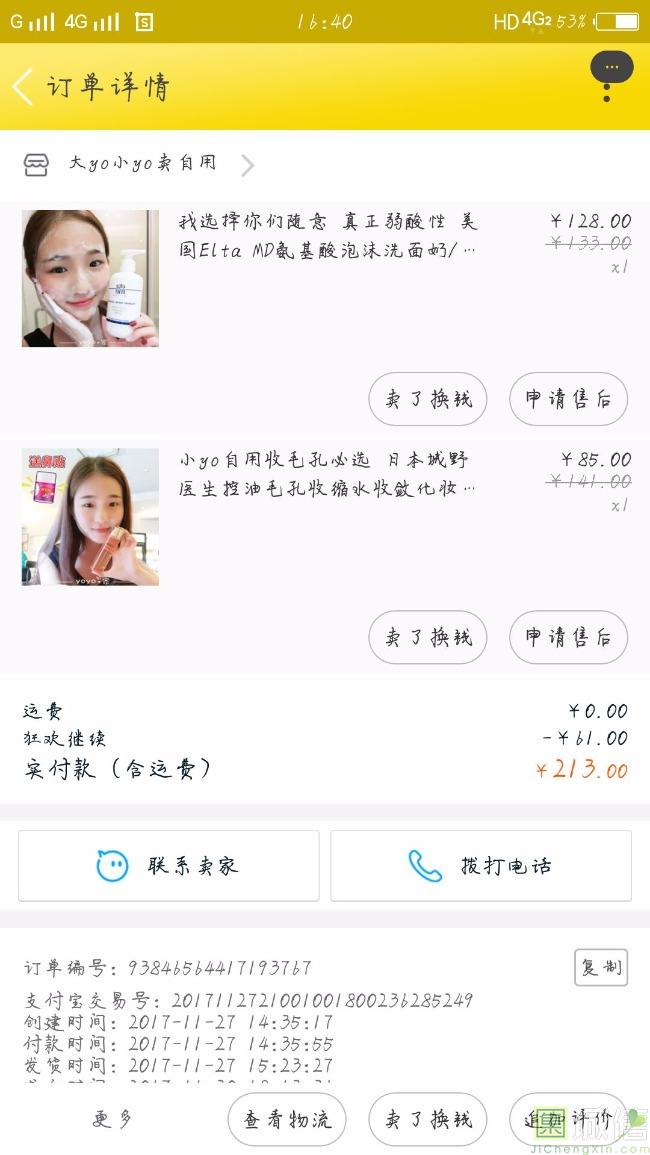Image resolution: width=650 pixels, height=1155 pixels.
Task: Copy the order number with 复制
Action: point(601,967)
